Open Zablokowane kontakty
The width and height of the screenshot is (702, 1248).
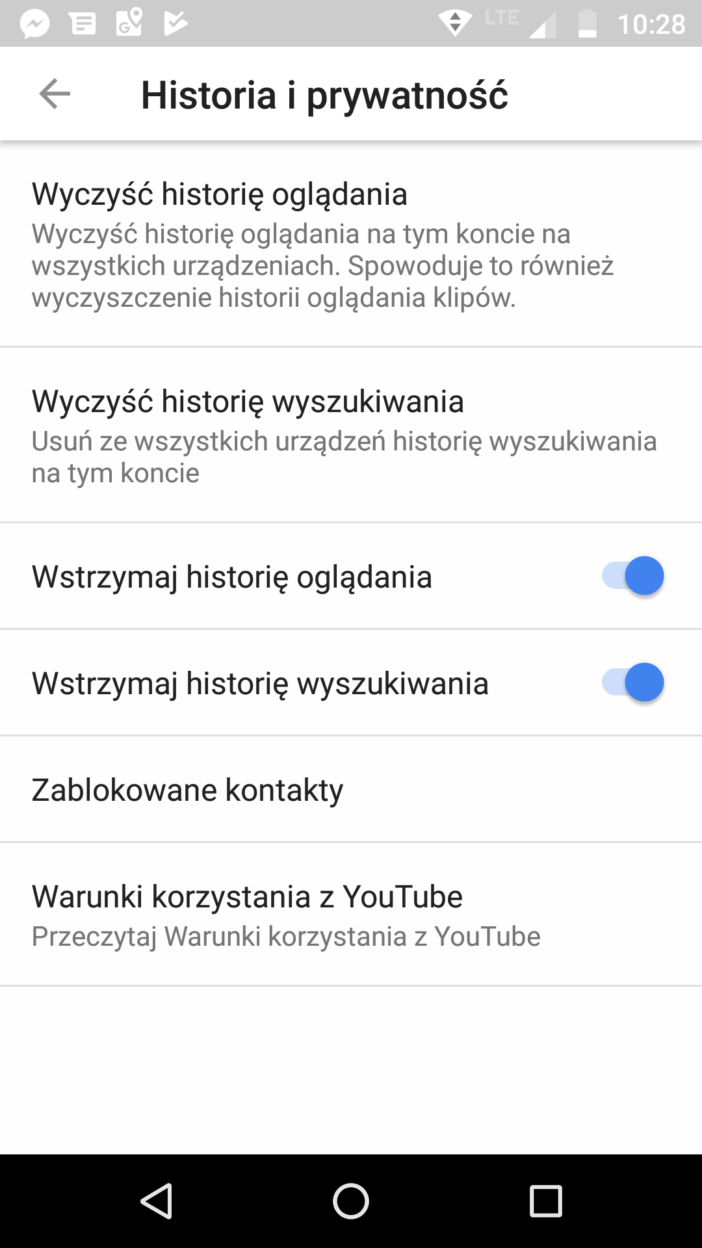tap(351, 789)
